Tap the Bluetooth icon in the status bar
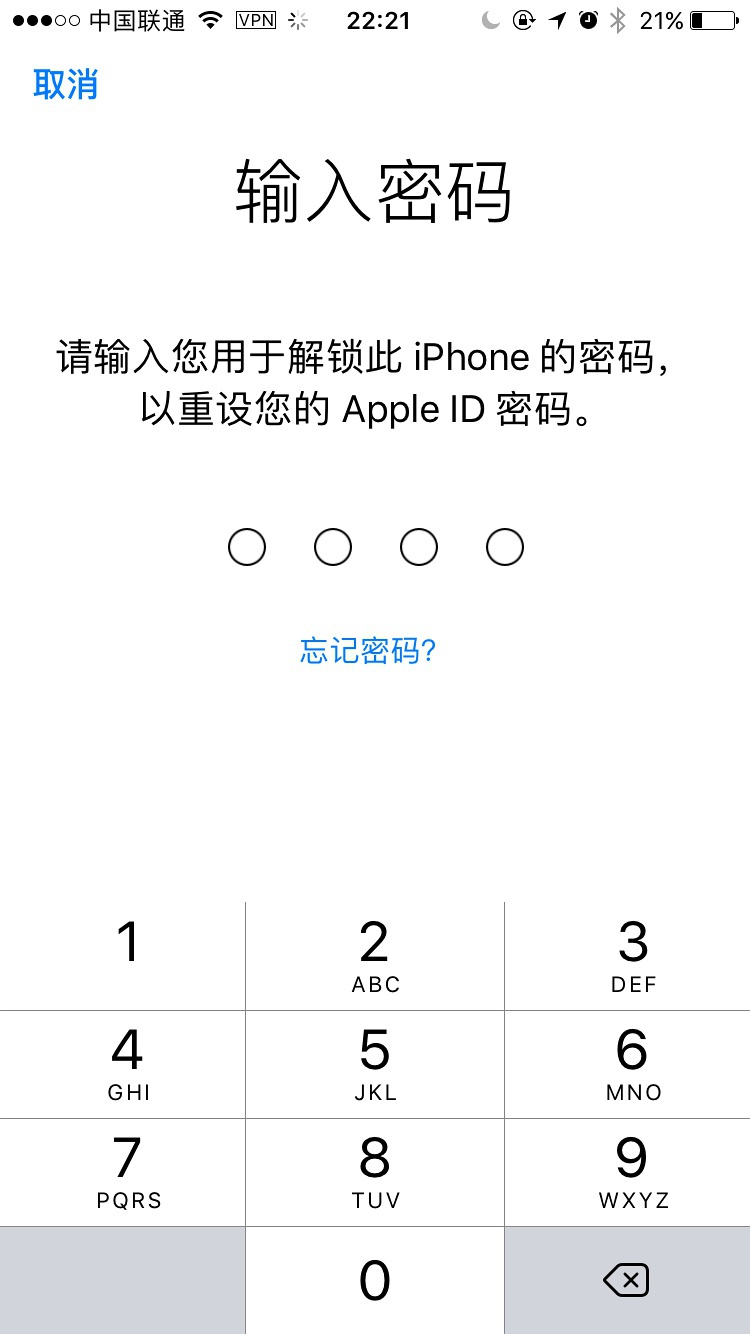The image size is (750, 1334). point(618,18)
